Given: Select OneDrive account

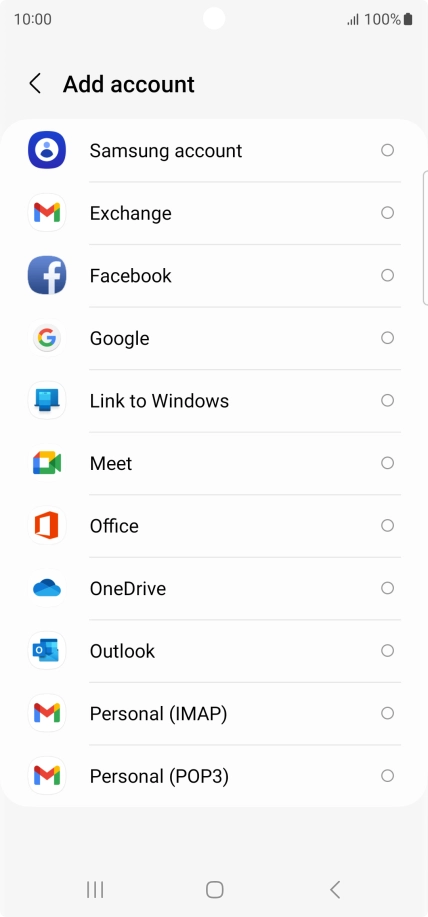Looking at the screenshot, I should 214,588.
